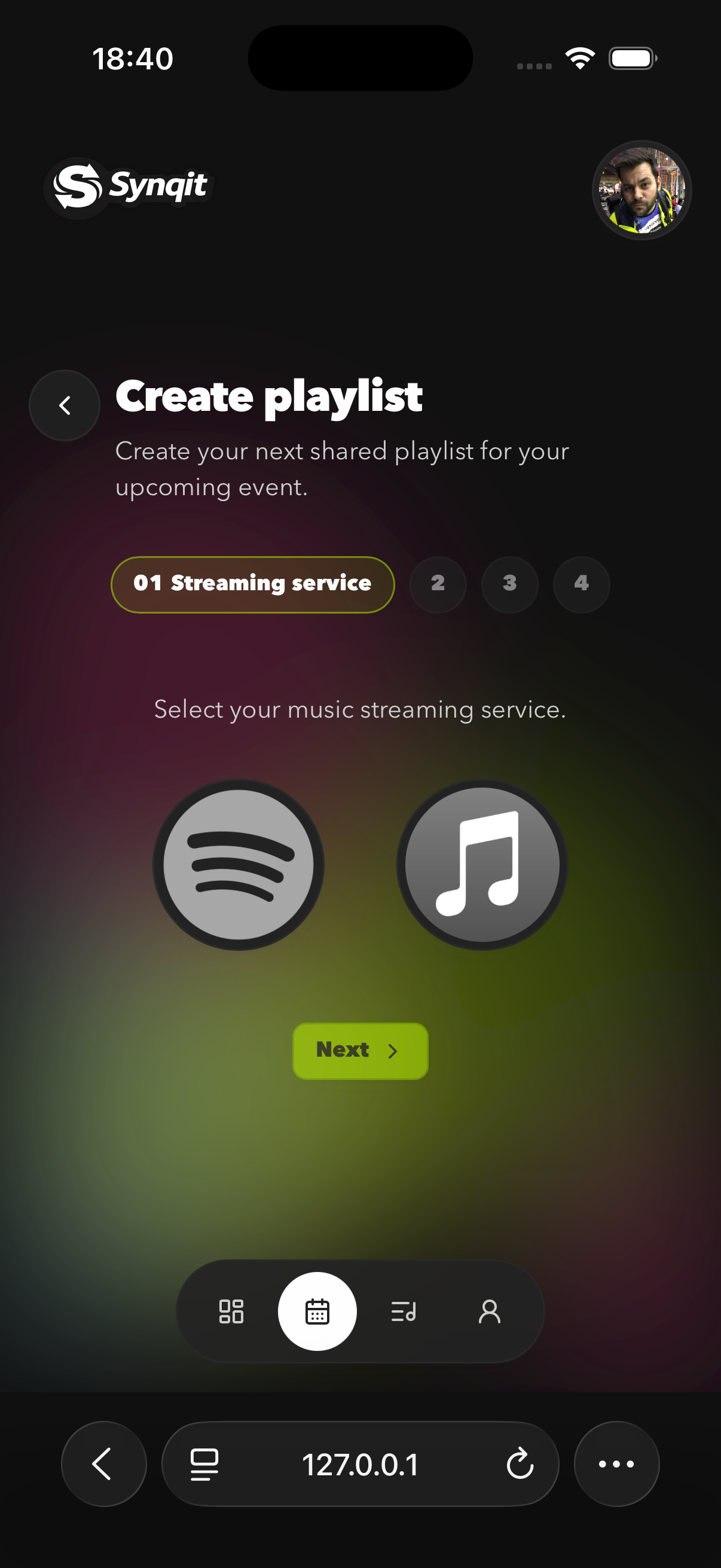The height and width of the screenshot is (1568, 721).
Task: Open the profile avatar
Action: coord(641,190)
